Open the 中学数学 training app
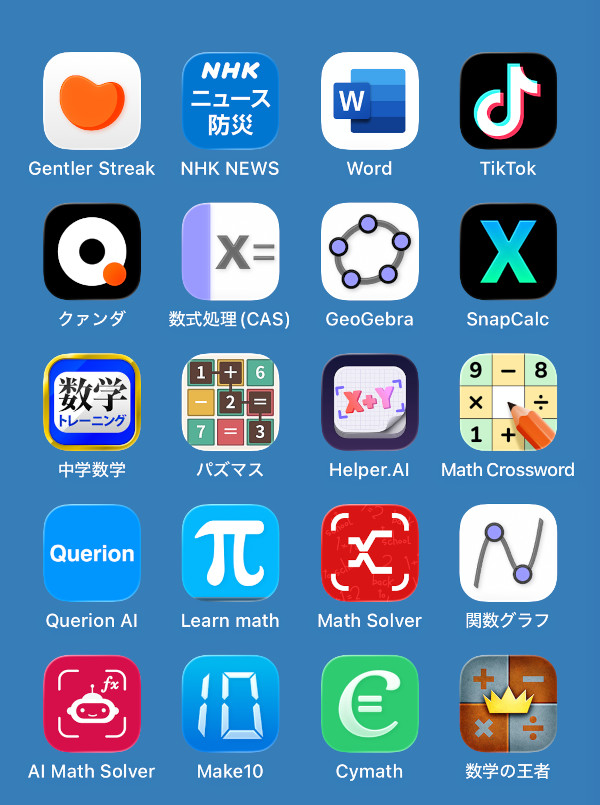 [x=92, y=403]
